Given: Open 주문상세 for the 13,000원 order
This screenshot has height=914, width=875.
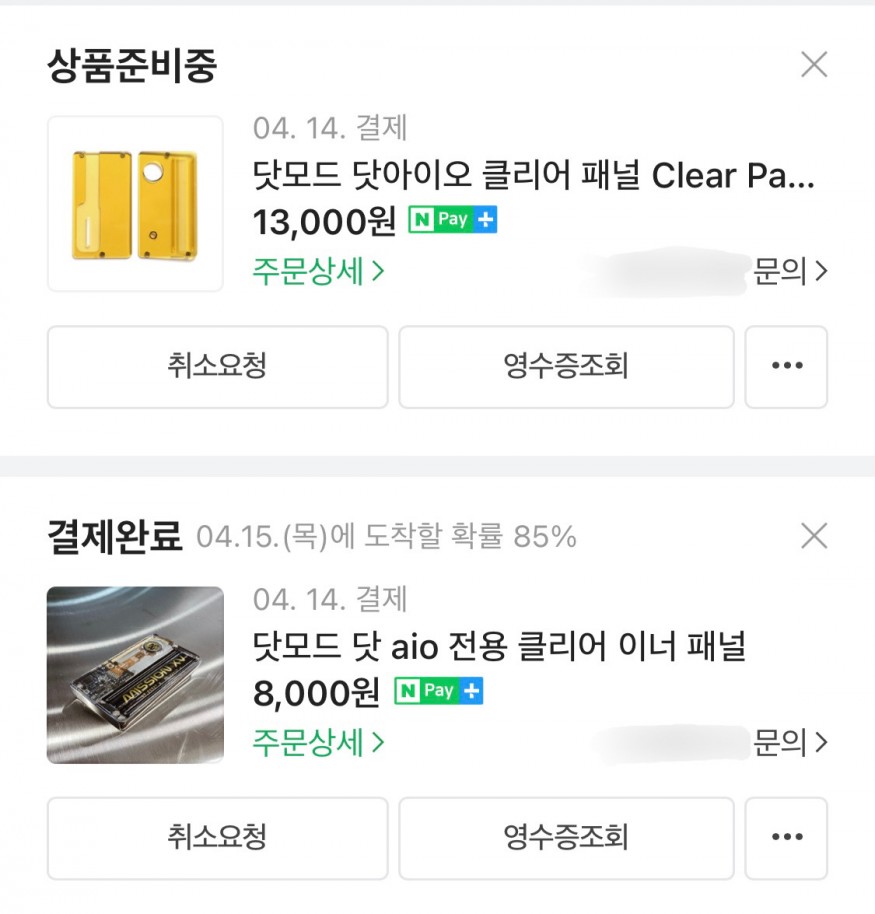Looking at the screenshot, I should click(318, 271).
